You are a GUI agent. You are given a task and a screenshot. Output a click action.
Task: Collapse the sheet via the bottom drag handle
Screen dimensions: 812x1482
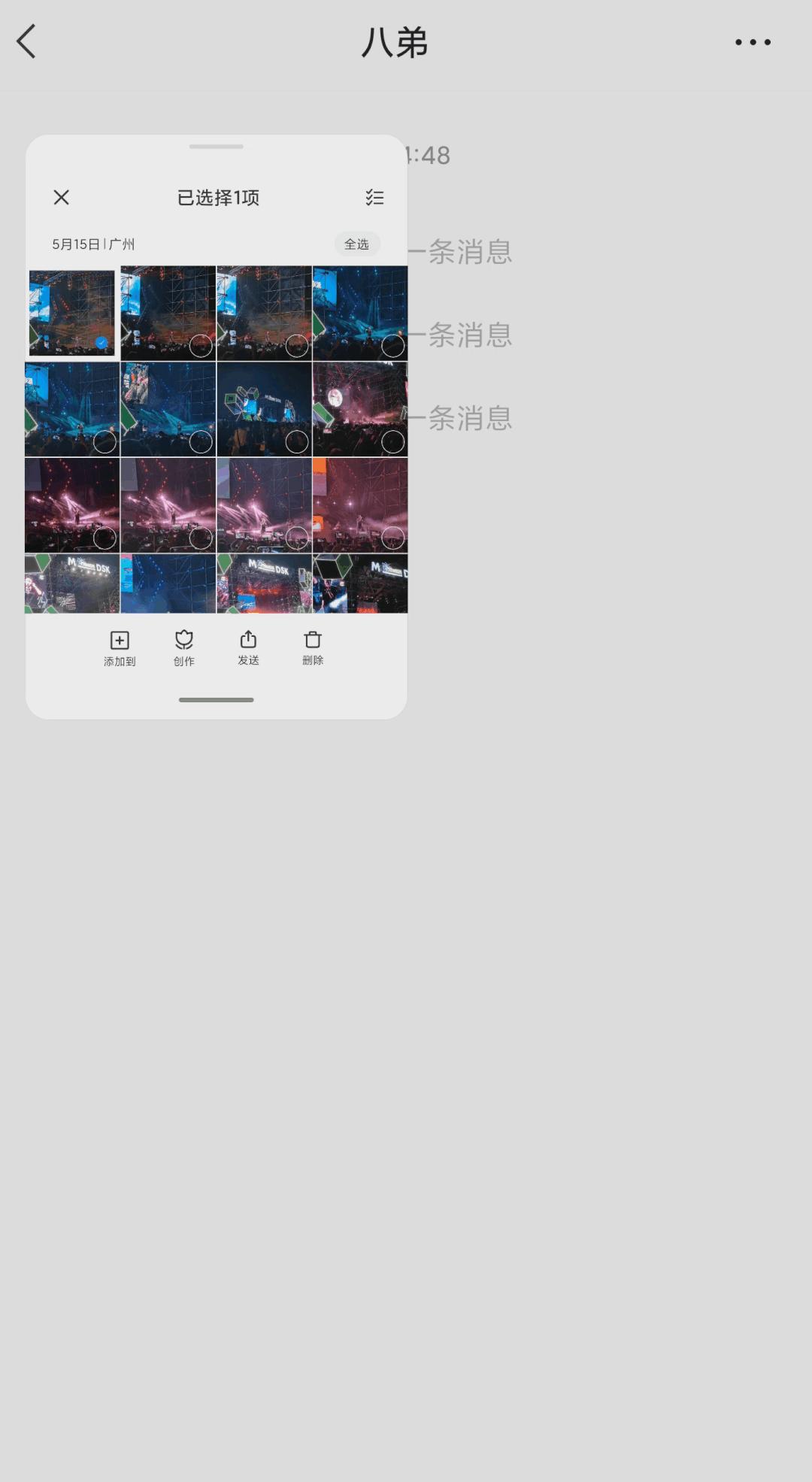pyautogui.click(x=216, y=700)
